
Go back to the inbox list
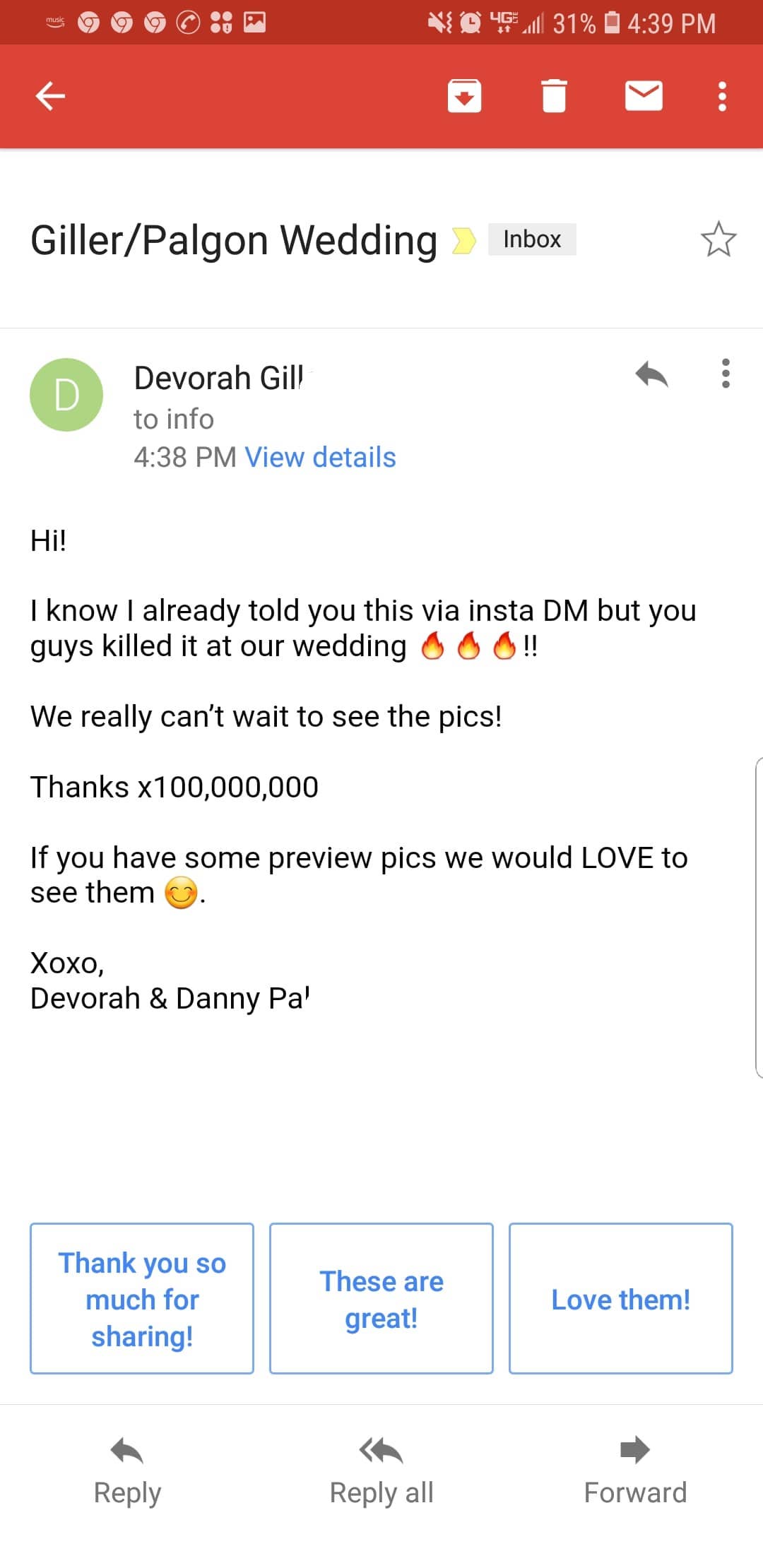click(x=50, y=96)
